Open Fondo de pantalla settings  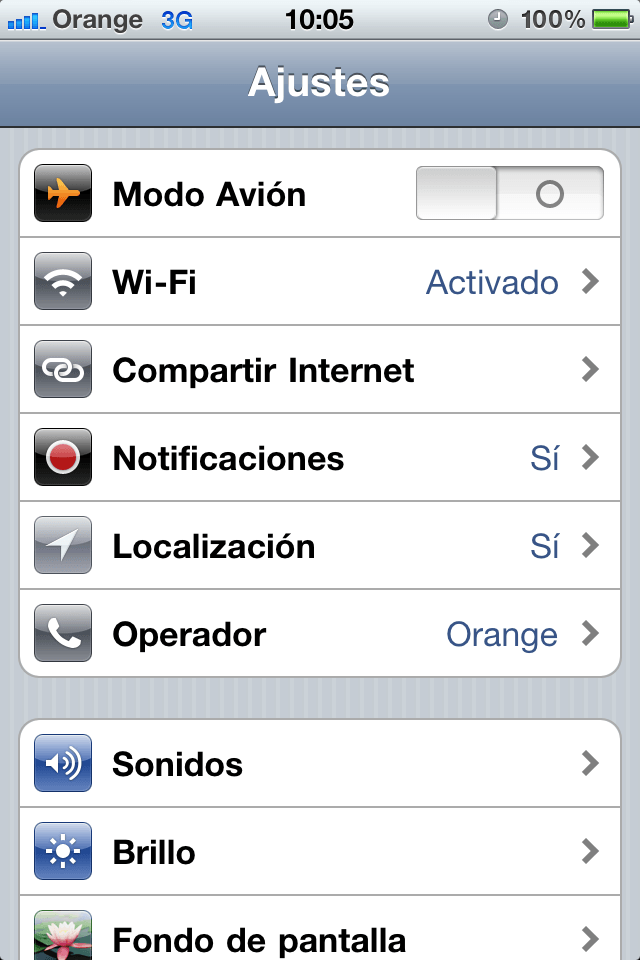[320, 936]
